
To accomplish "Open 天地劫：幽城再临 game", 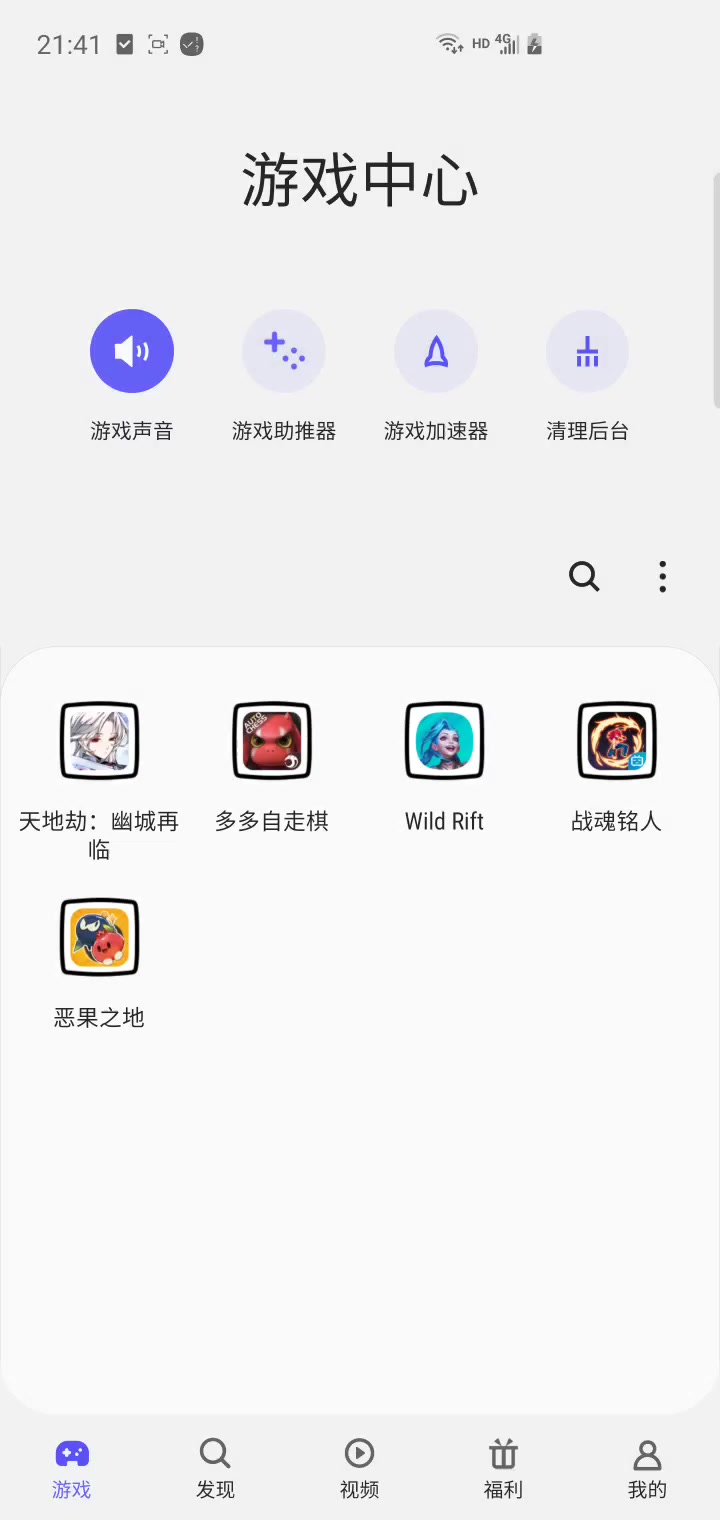I will (98, 740).
